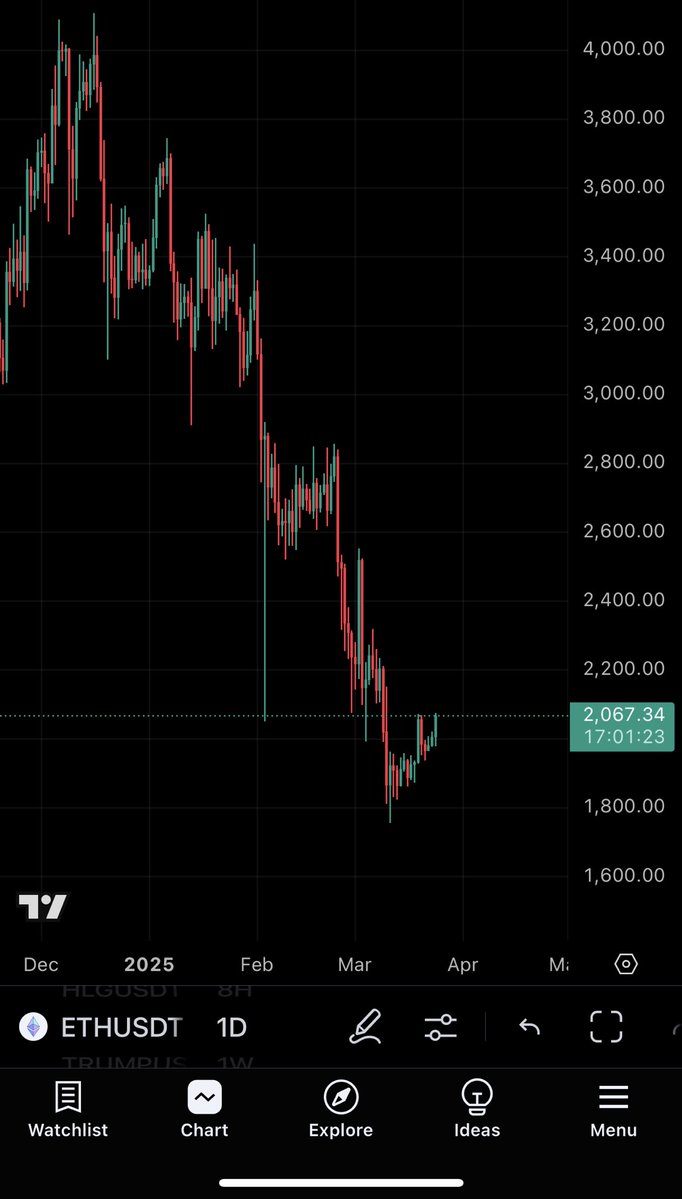Open chart indicator settings sliders
This screenshot has width=682, height=1199.
coord(440,1027)
